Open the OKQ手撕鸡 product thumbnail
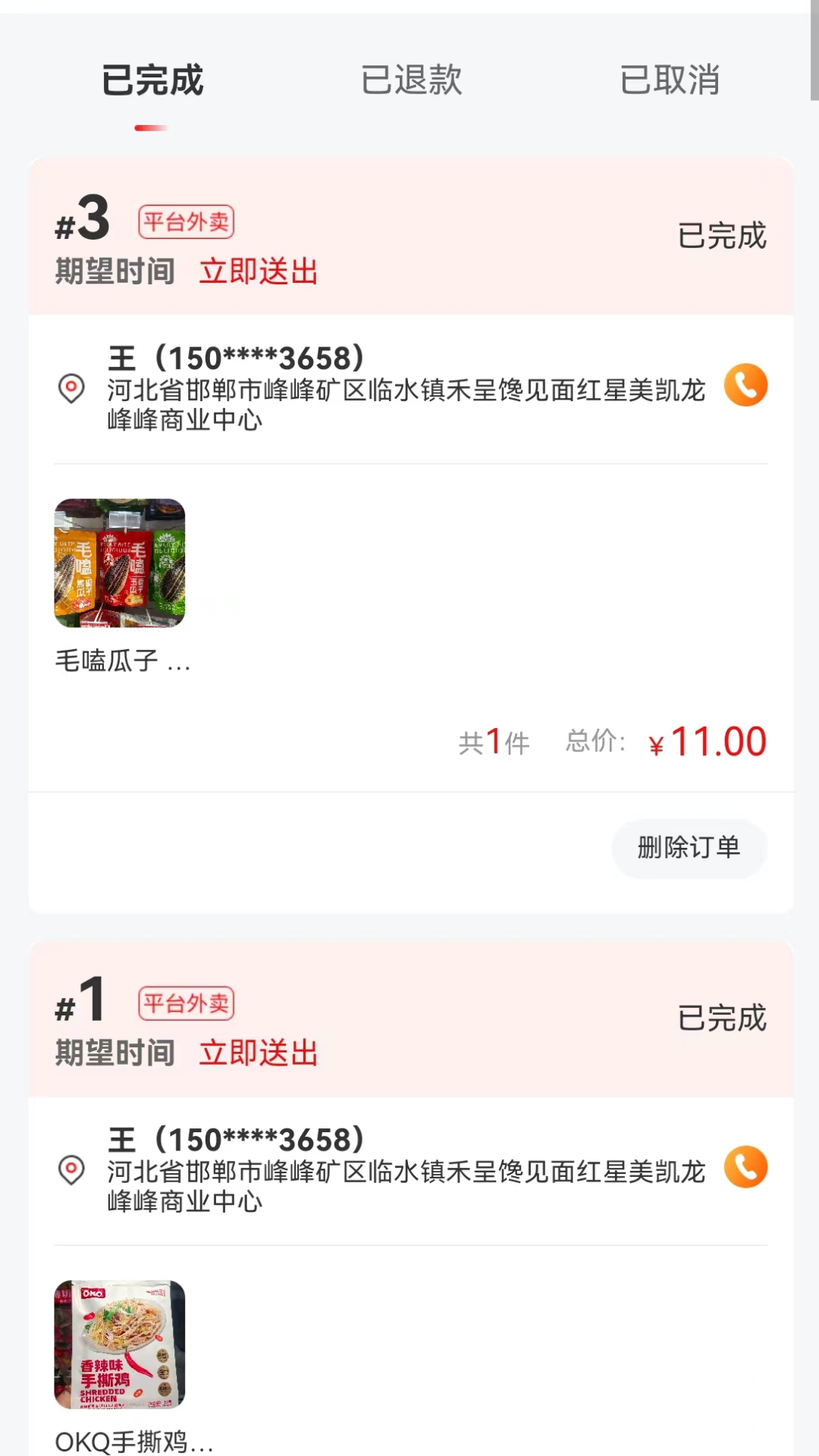Screen dimensions: 819x1456 point(120,1345)
